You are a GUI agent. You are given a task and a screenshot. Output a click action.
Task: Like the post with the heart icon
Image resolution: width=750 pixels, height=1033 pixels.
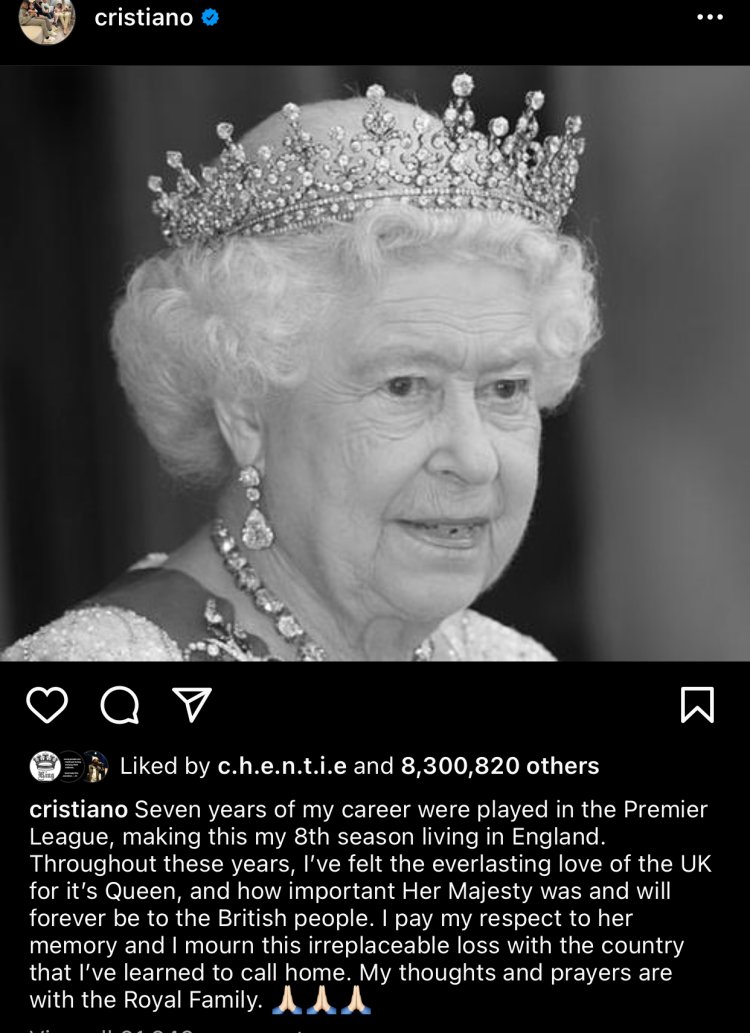pyautogui.click(x=46, y=705)
